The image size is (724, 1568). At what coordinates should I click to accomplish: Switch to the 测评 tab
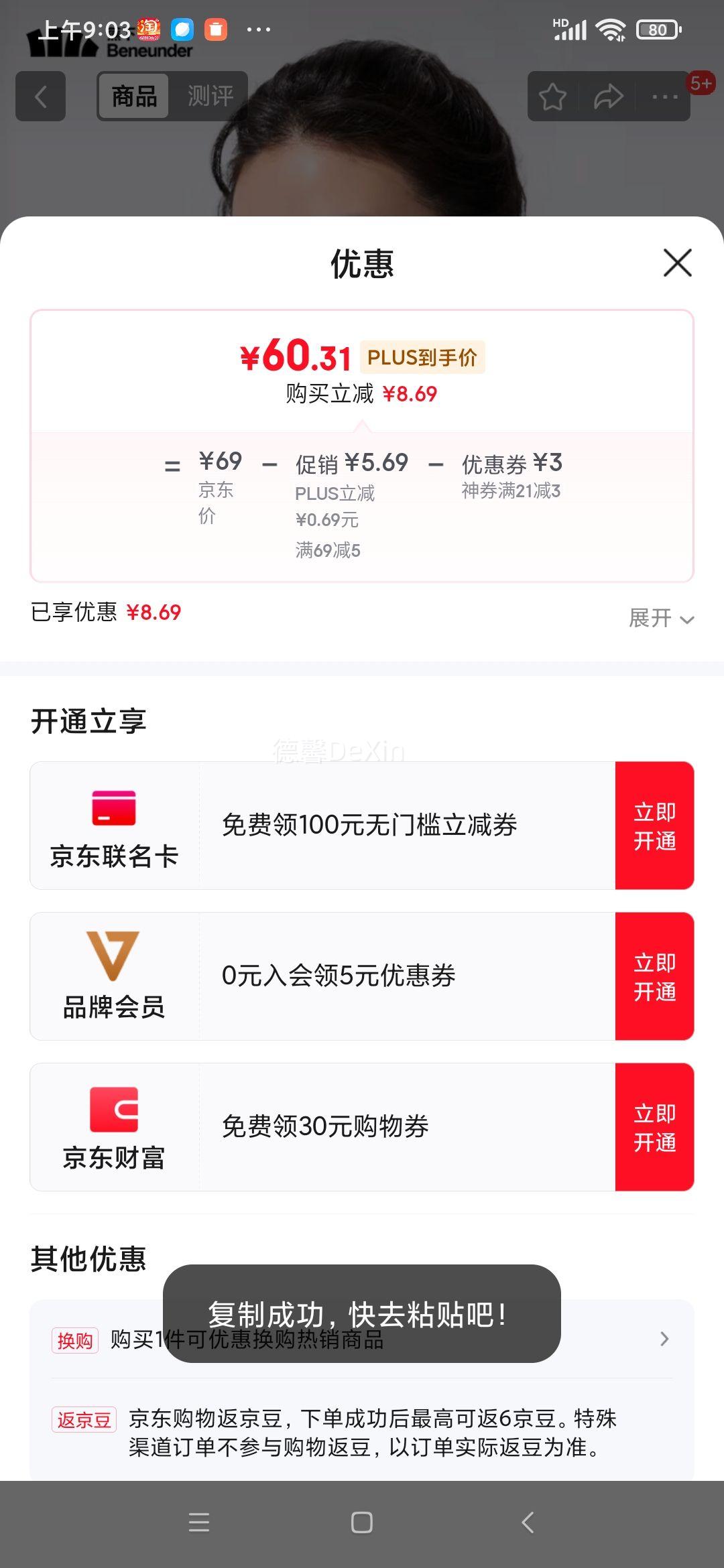coord(210,96)
